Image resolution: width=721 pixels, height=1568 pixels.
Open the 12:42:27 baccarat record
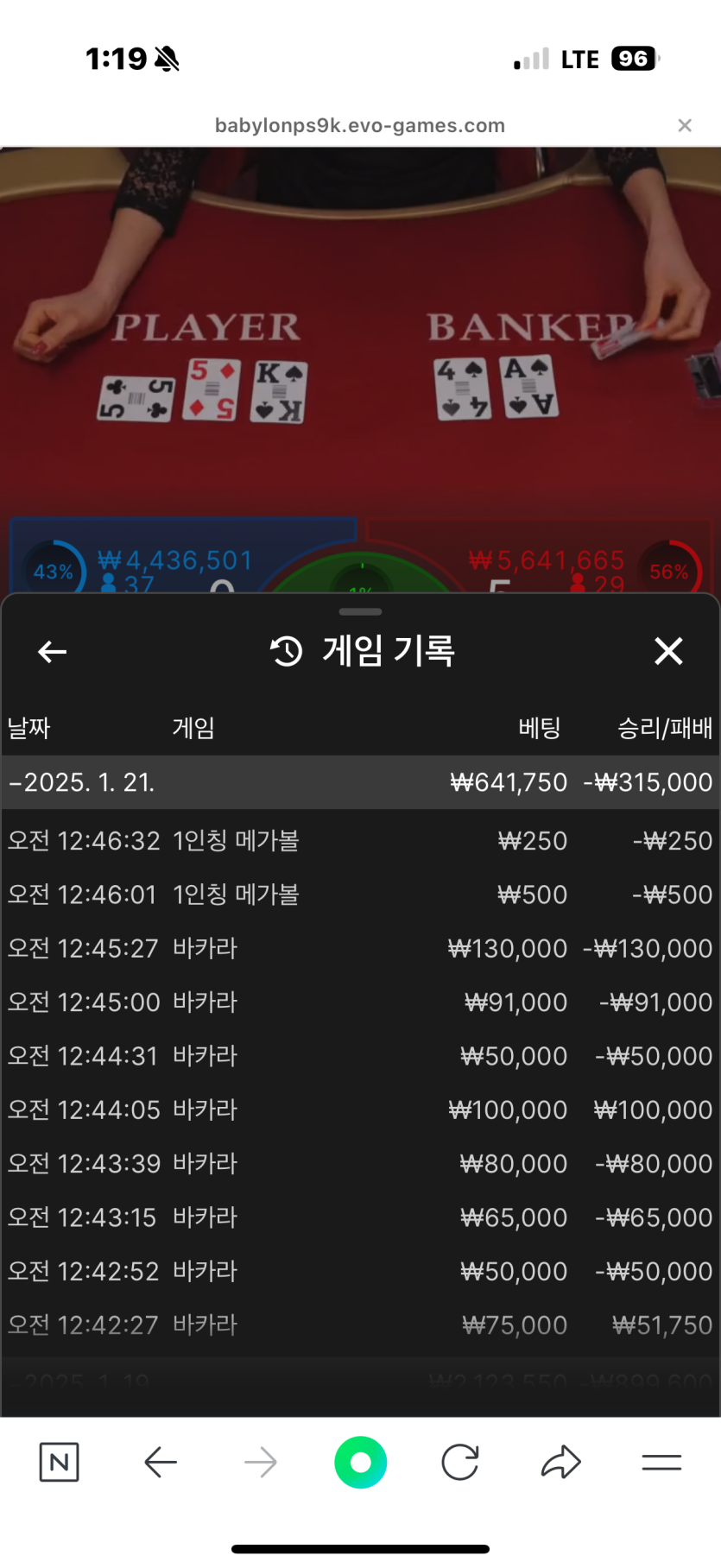360,1325
